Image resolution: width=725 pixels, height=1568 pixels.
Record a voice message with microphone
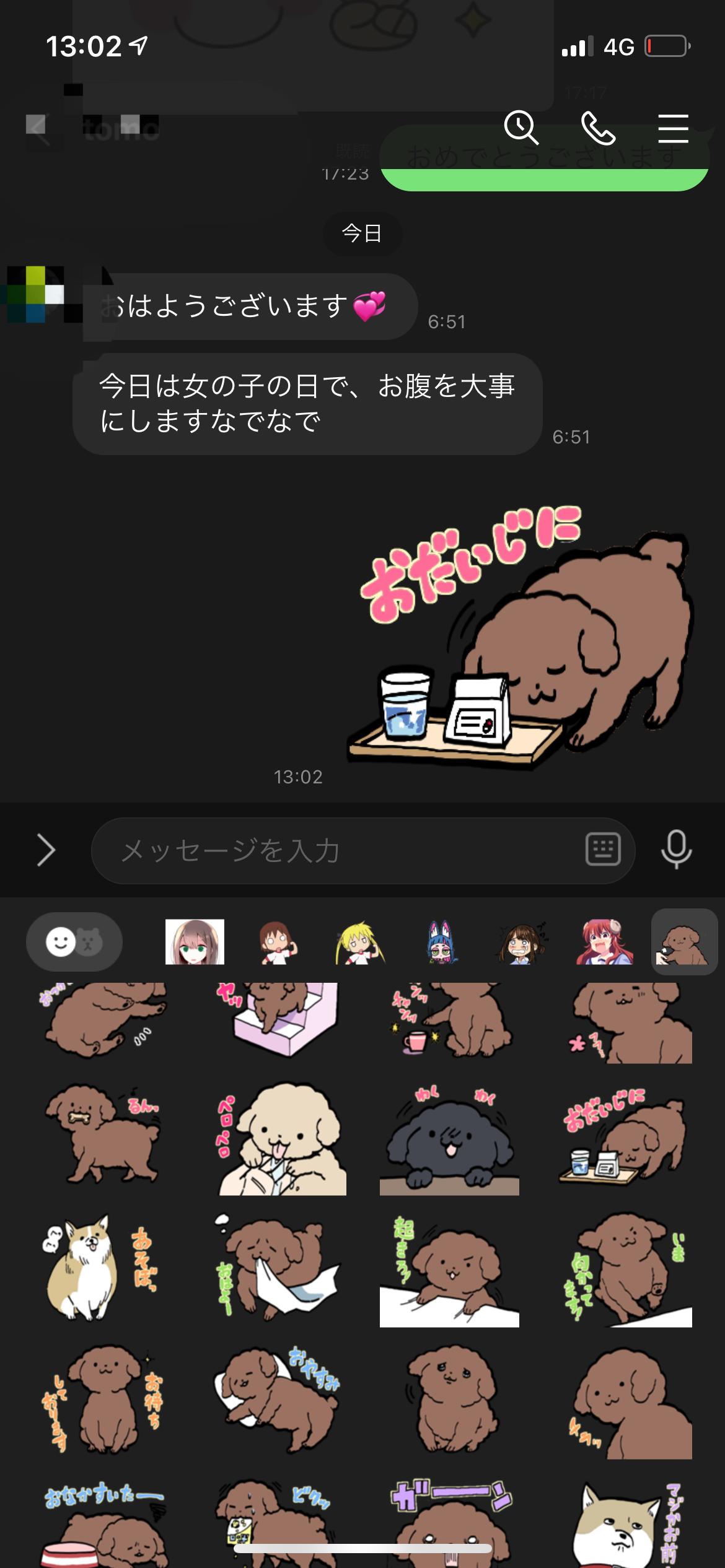676,849
